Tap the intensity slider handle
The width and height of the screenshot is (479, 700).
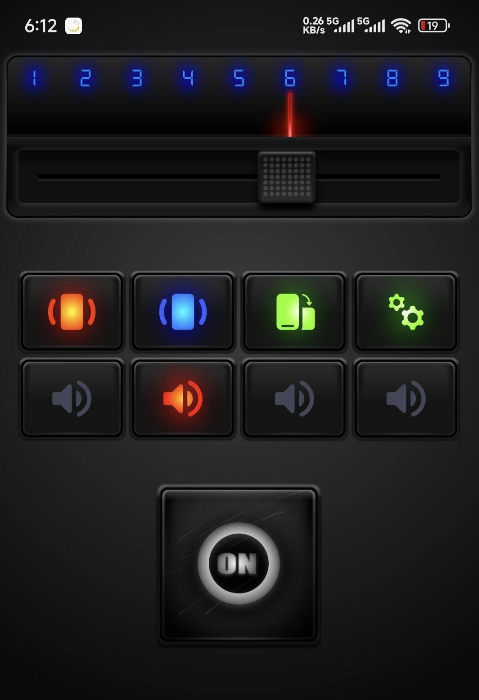(287, 177)
